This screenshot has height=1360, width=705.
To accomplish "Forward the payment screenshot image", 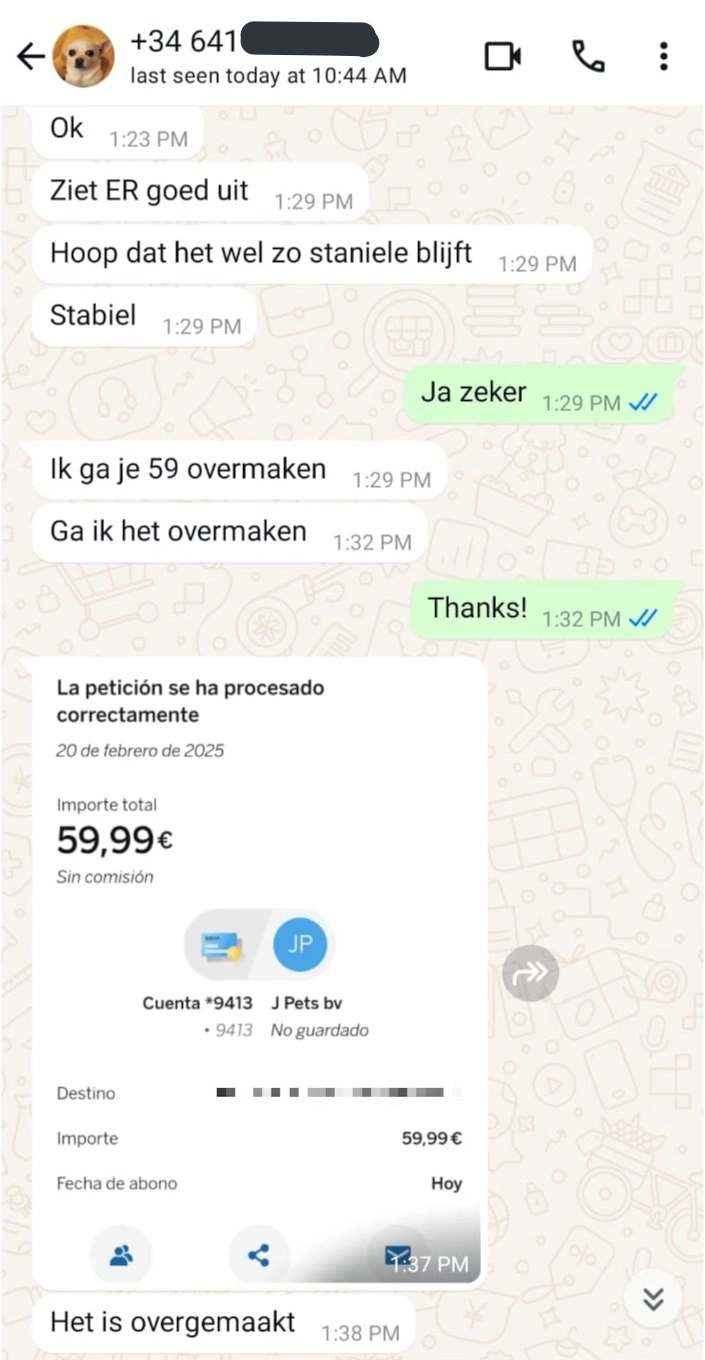I will 530,974.
